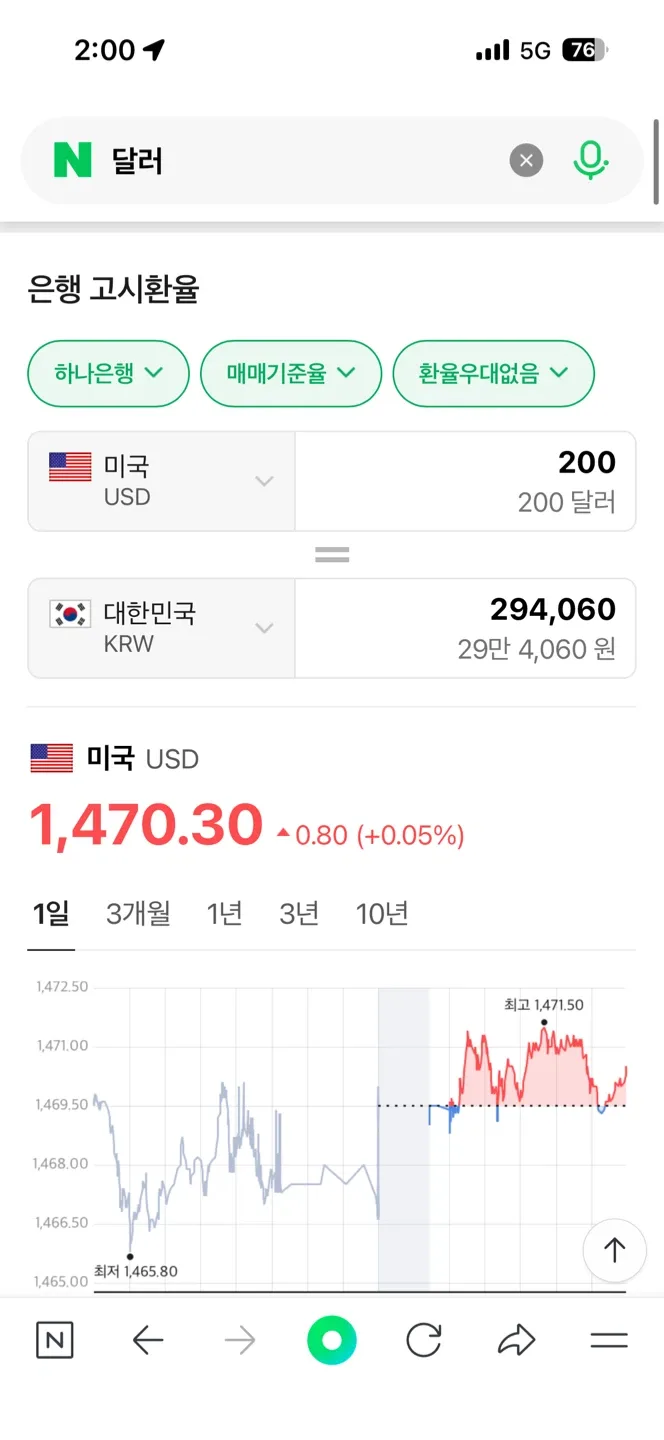Select the 1일 chart tab
664x1440 pixels.
tap(51, 913)
